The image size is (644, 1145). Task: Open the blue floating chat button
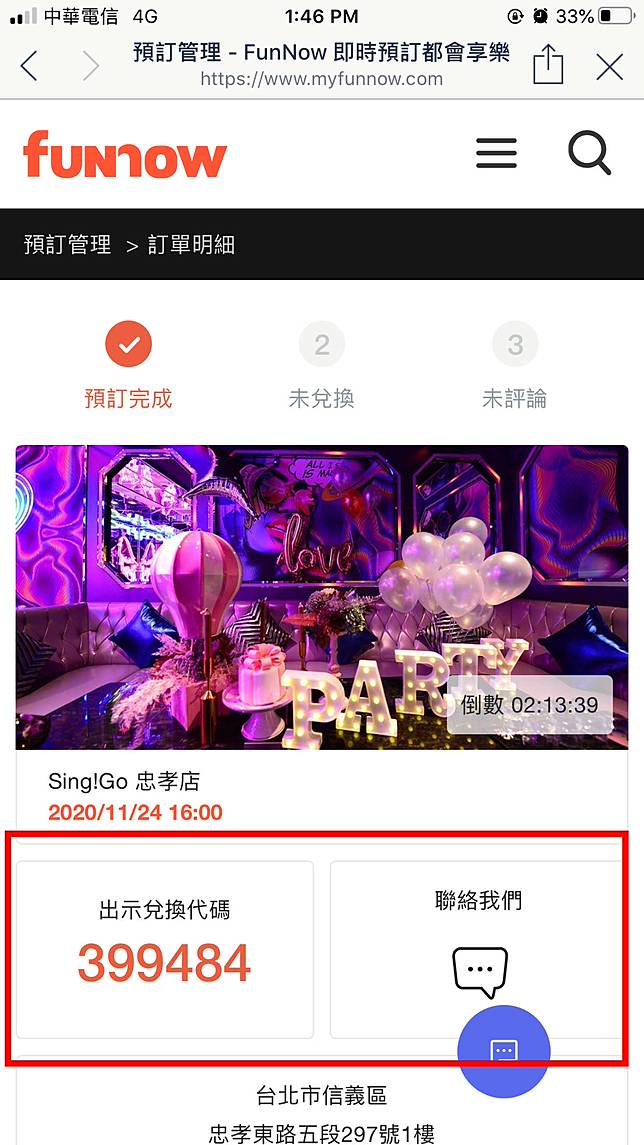(x=503, y=1051)
